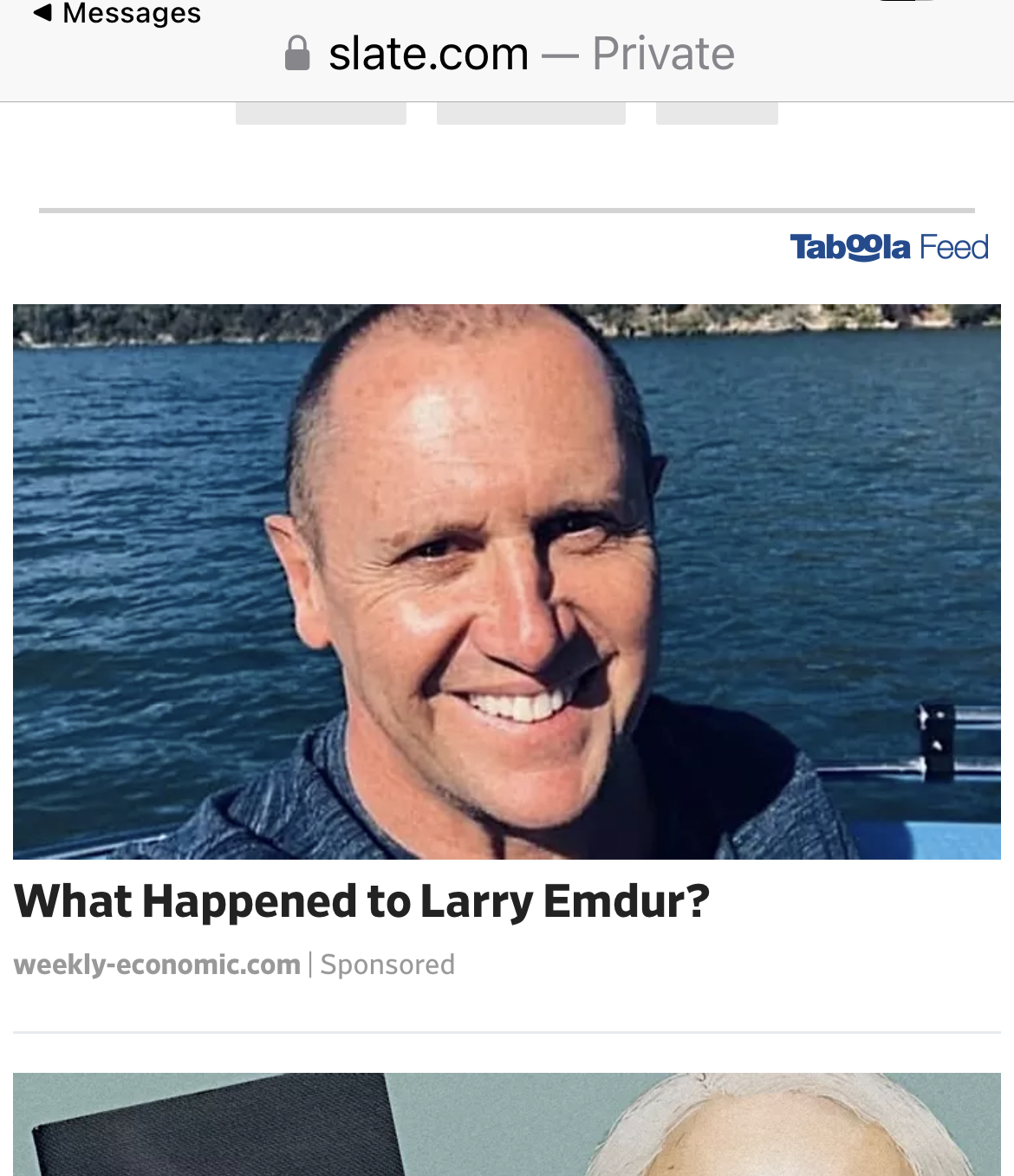The image size is (1014, 1176).
Task: Open the Taboola Feed link
Action: [888, 248]
